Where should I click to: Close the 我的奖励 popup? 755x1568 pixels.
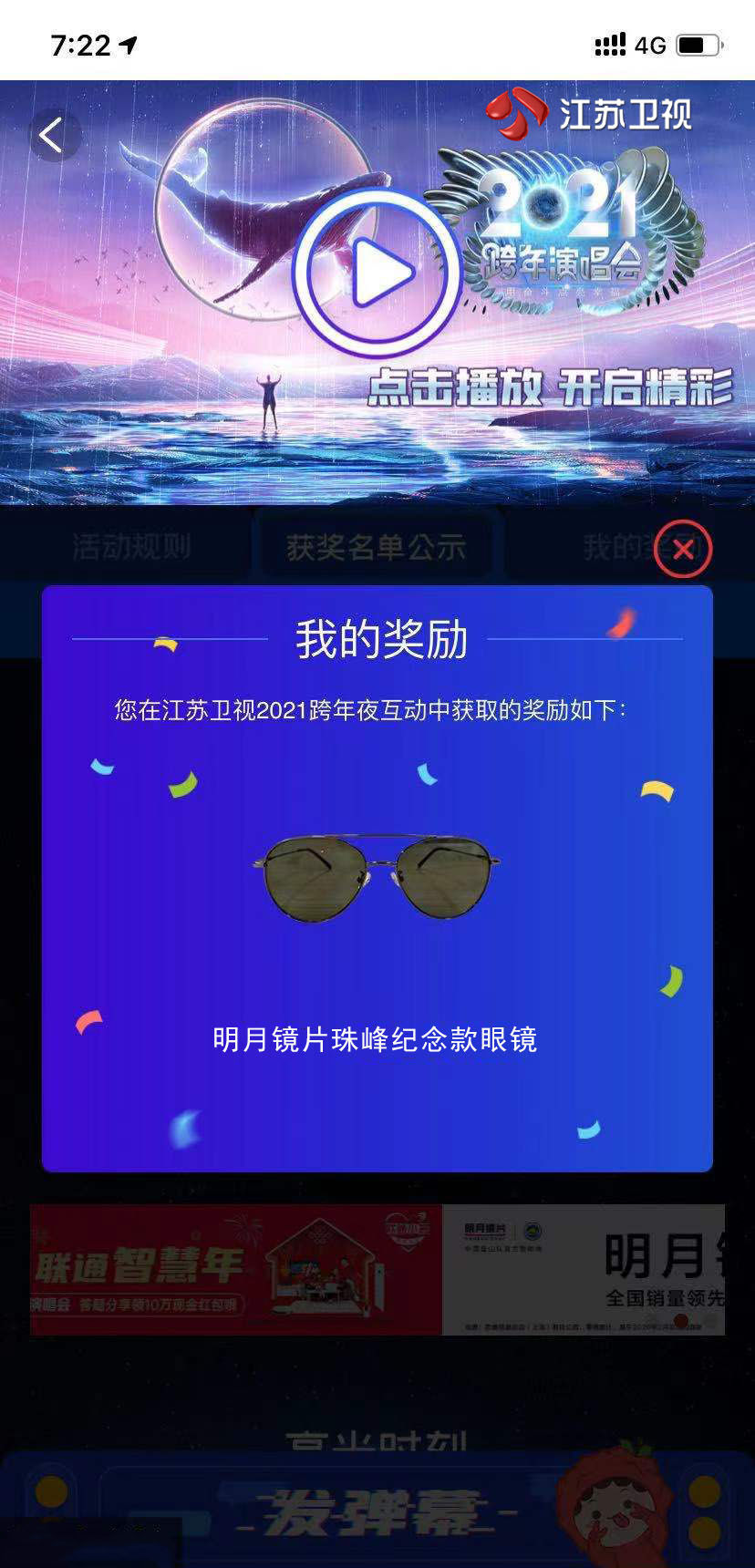click(682, 549)
